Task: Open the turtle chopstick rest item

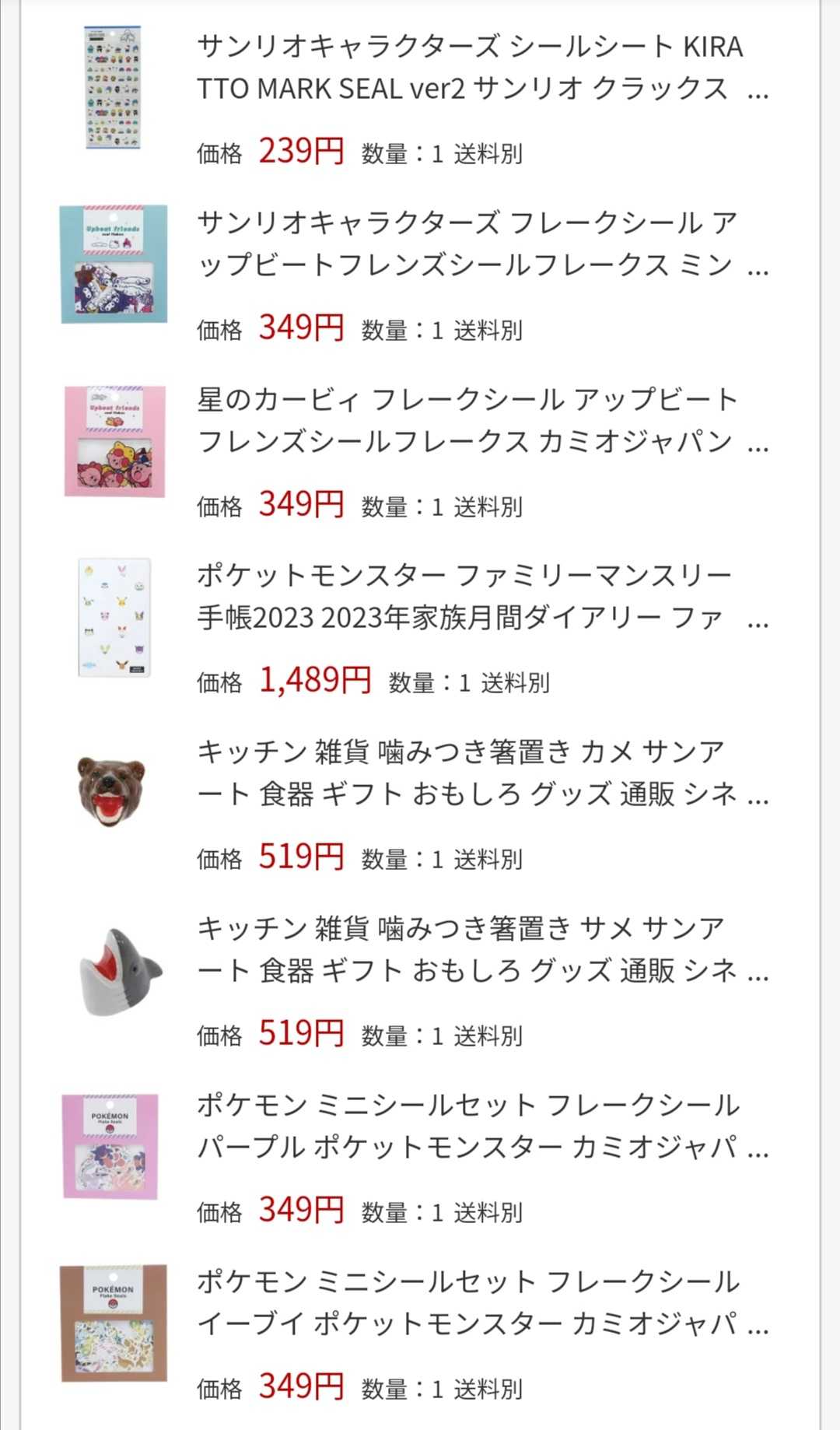Action: 467,773
